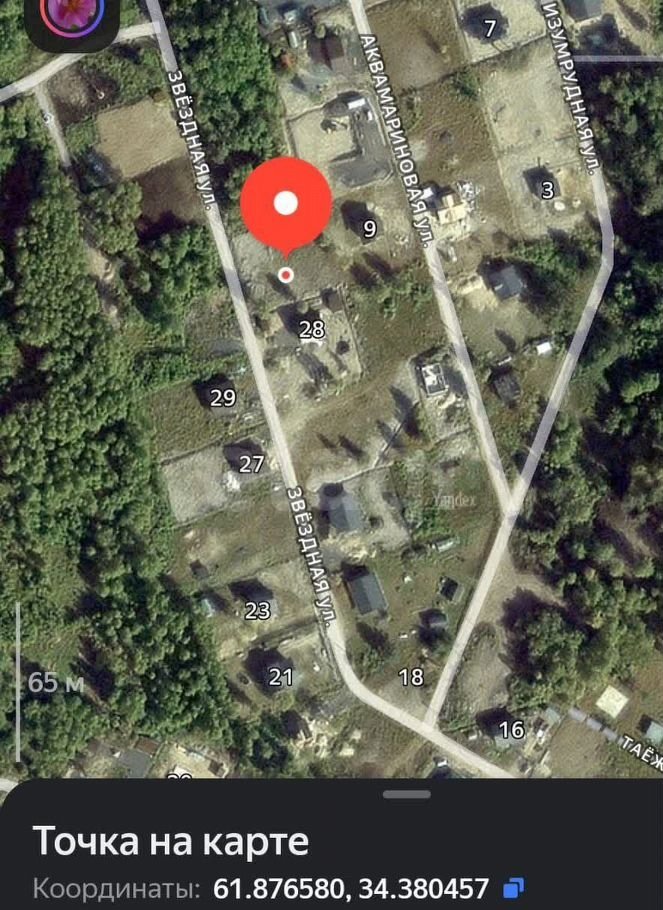Copy the coordinates to clipboard
The width and height of the screenshot is (663, 910).
(515, 887)
